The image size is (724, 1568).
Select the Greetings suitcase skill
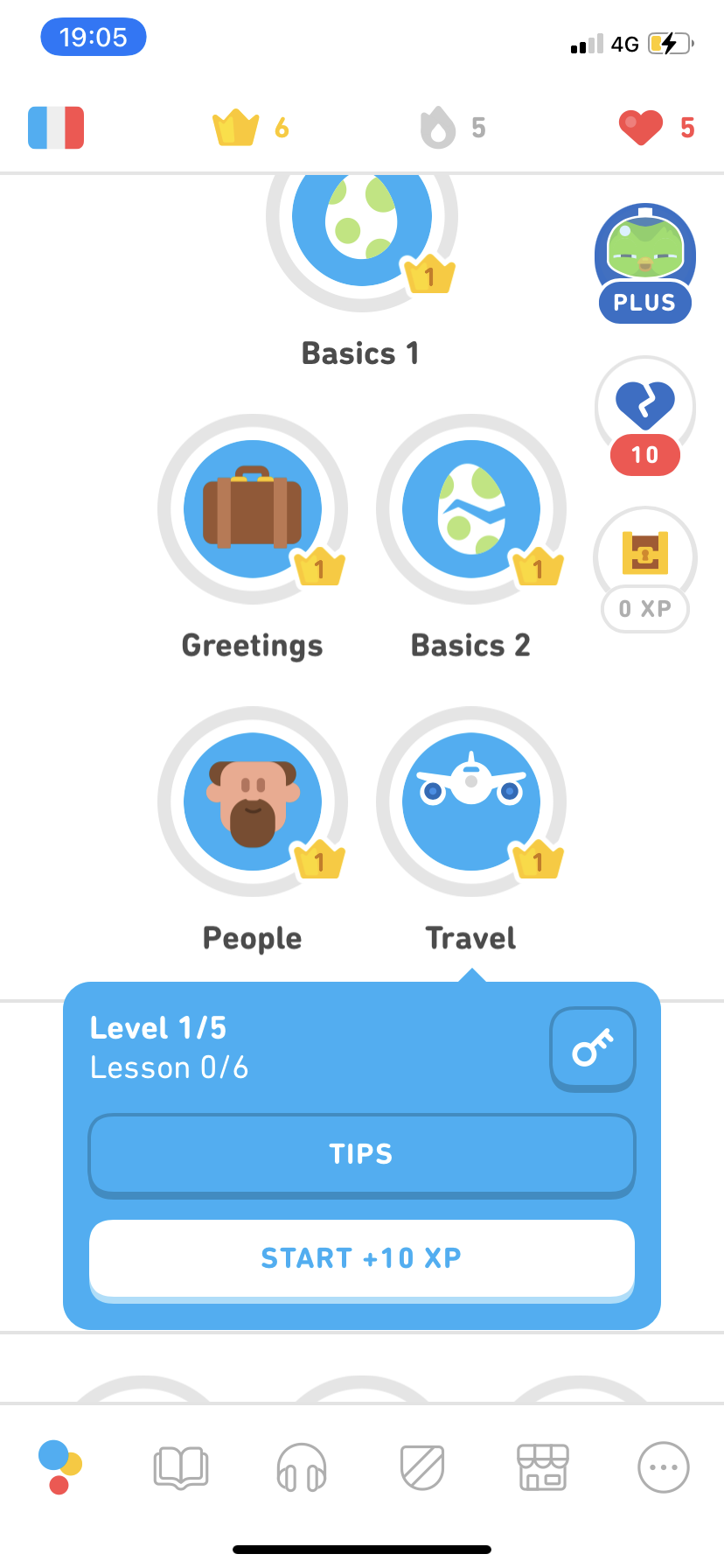[252, 508]
